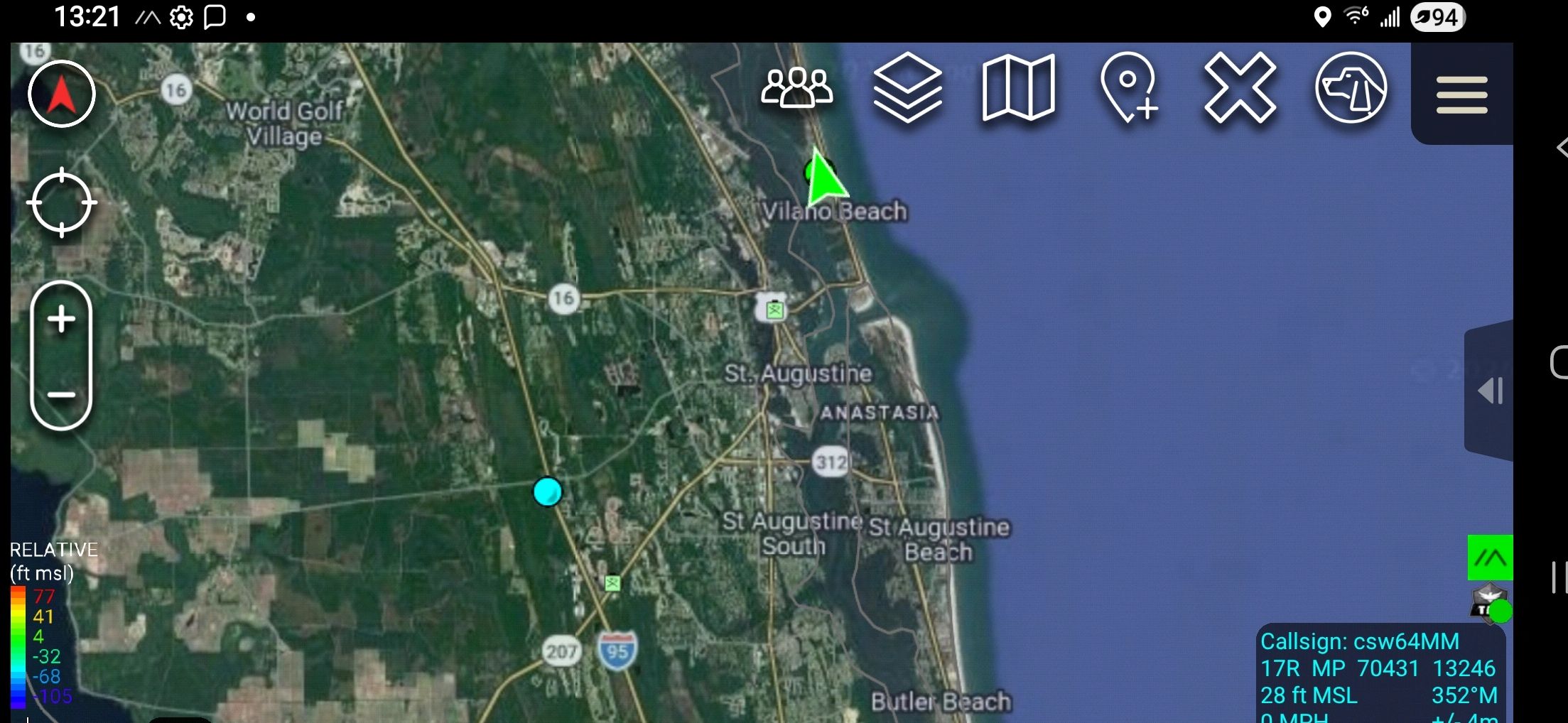Zoom in with the plus button

click(x=62, y=319)
